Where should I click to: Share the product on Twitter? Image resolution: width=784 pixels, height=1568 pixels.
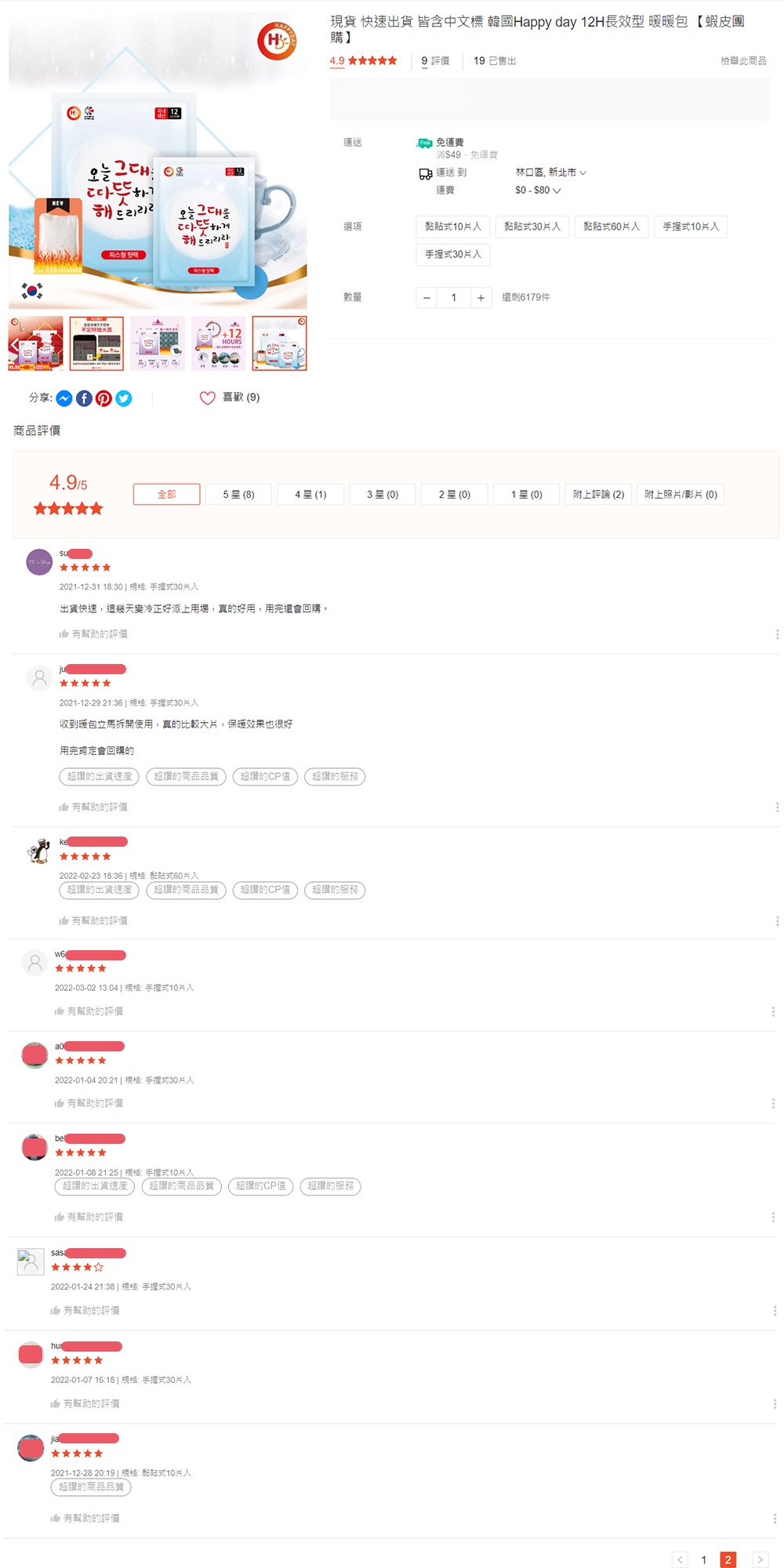pyautogui.click(x=124, y=398)
